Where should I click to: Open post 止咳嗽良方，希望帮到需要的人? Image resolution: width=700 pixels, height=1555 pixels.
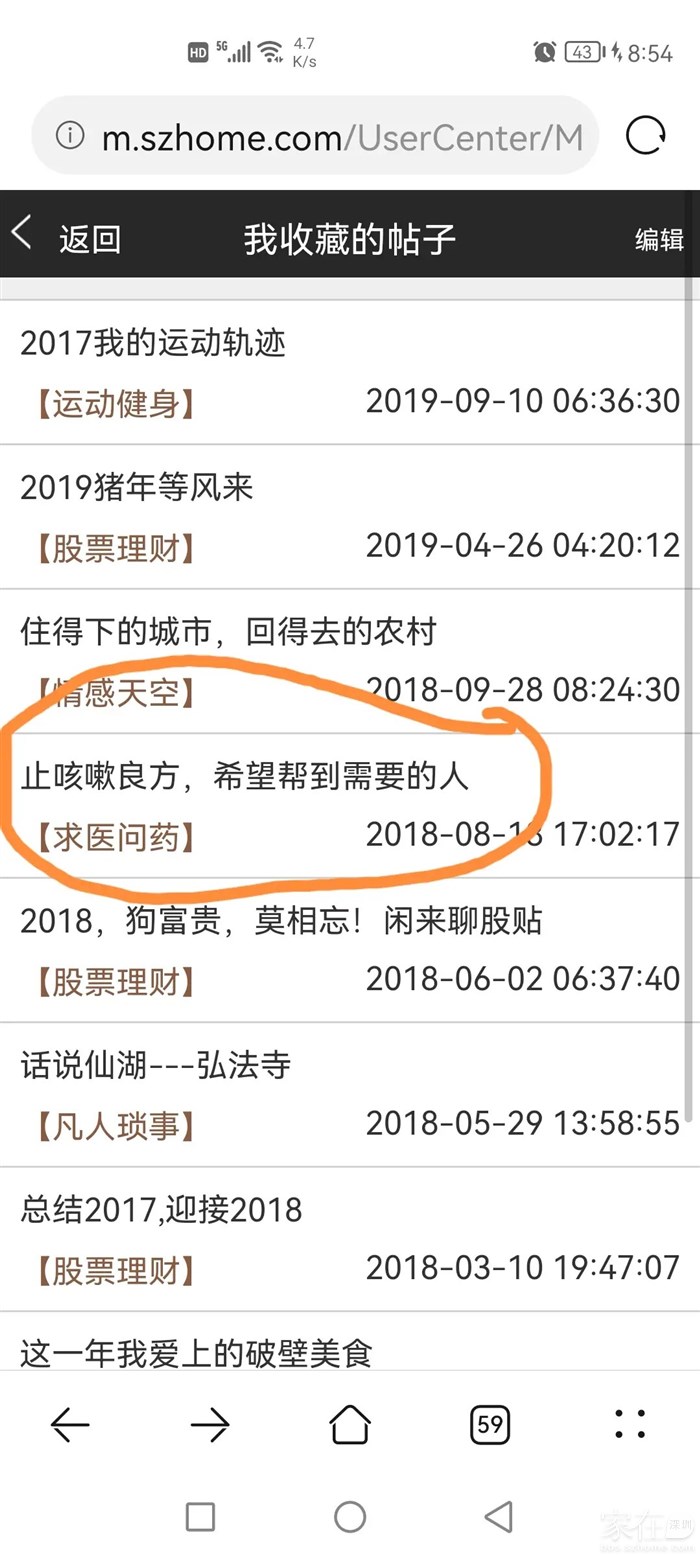244,777
